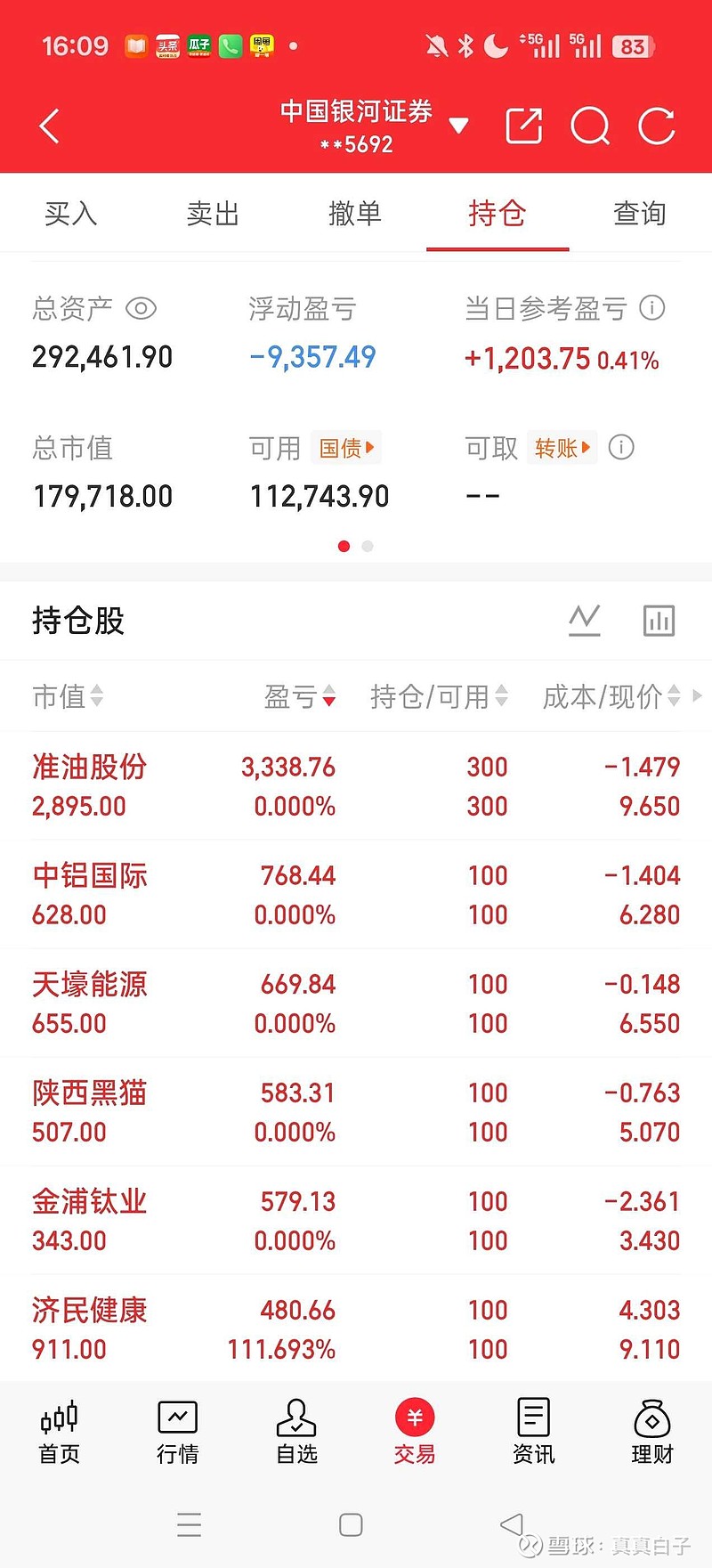Viewport: 712px width, 1568px height.
Task: Switch to the 买入 tab
Action: 70,214
